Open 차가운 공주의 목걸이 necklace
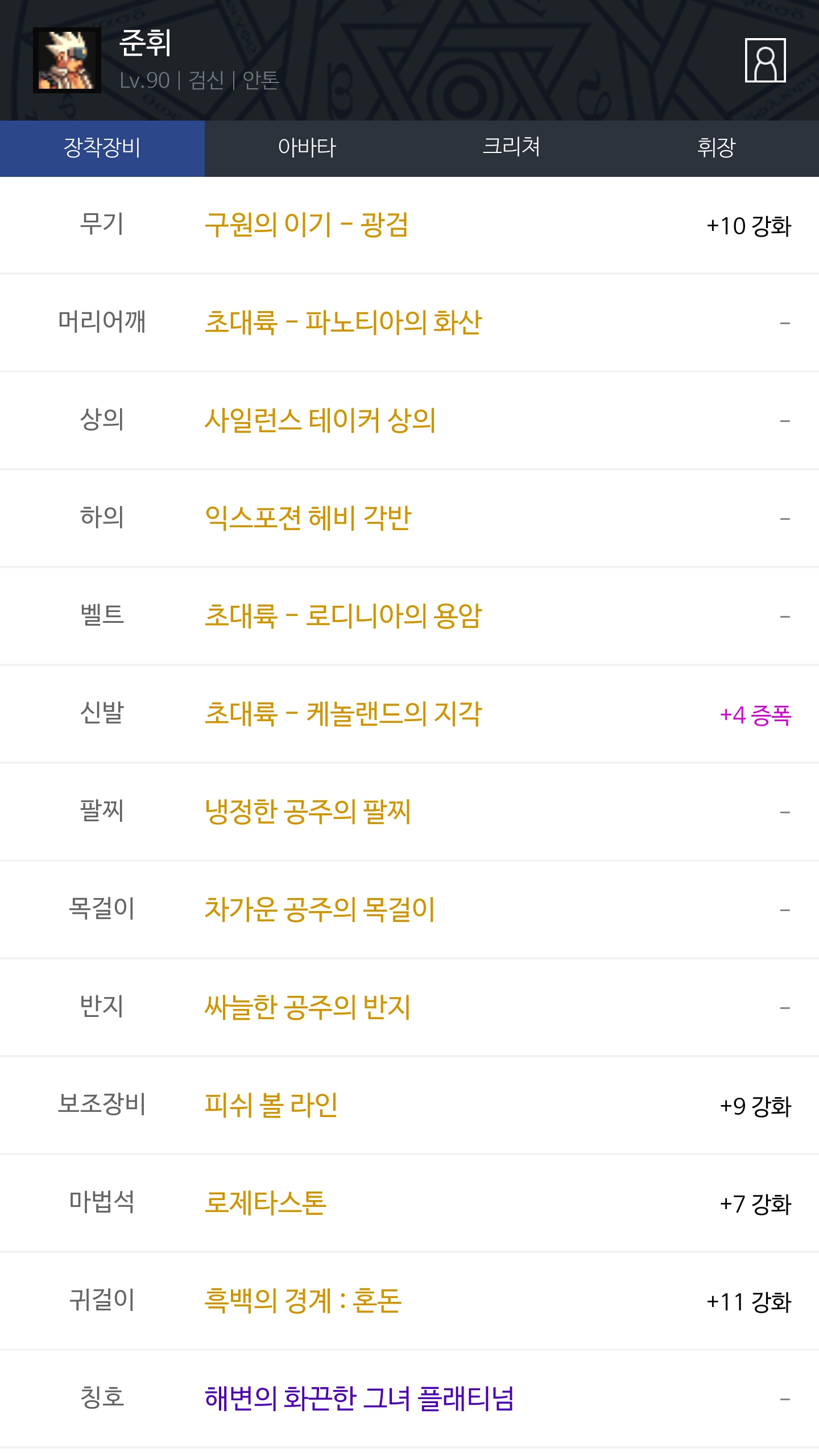819x1456 pixels. pyautogui.click(x=320, y=910)
